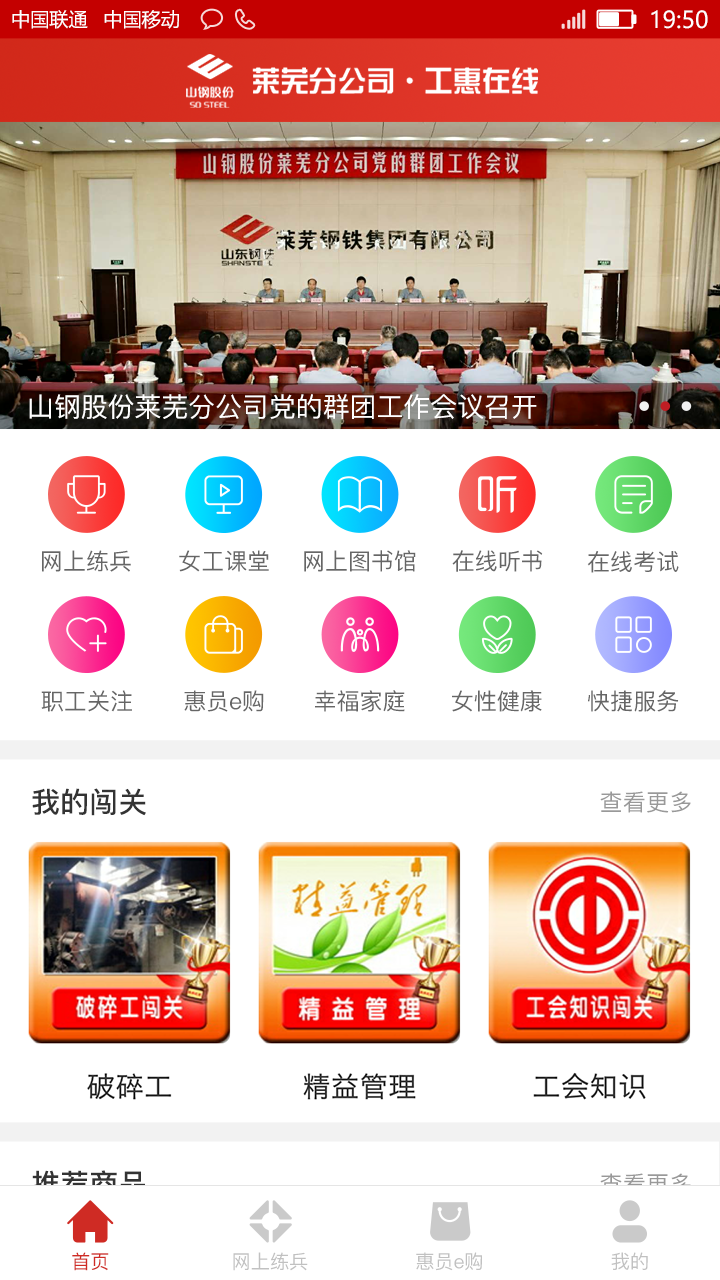The height and width of the screenshot is (1280, 720).
Task: Open the 惠员e购 shopping bag icon
Action: tap(223, 634)
